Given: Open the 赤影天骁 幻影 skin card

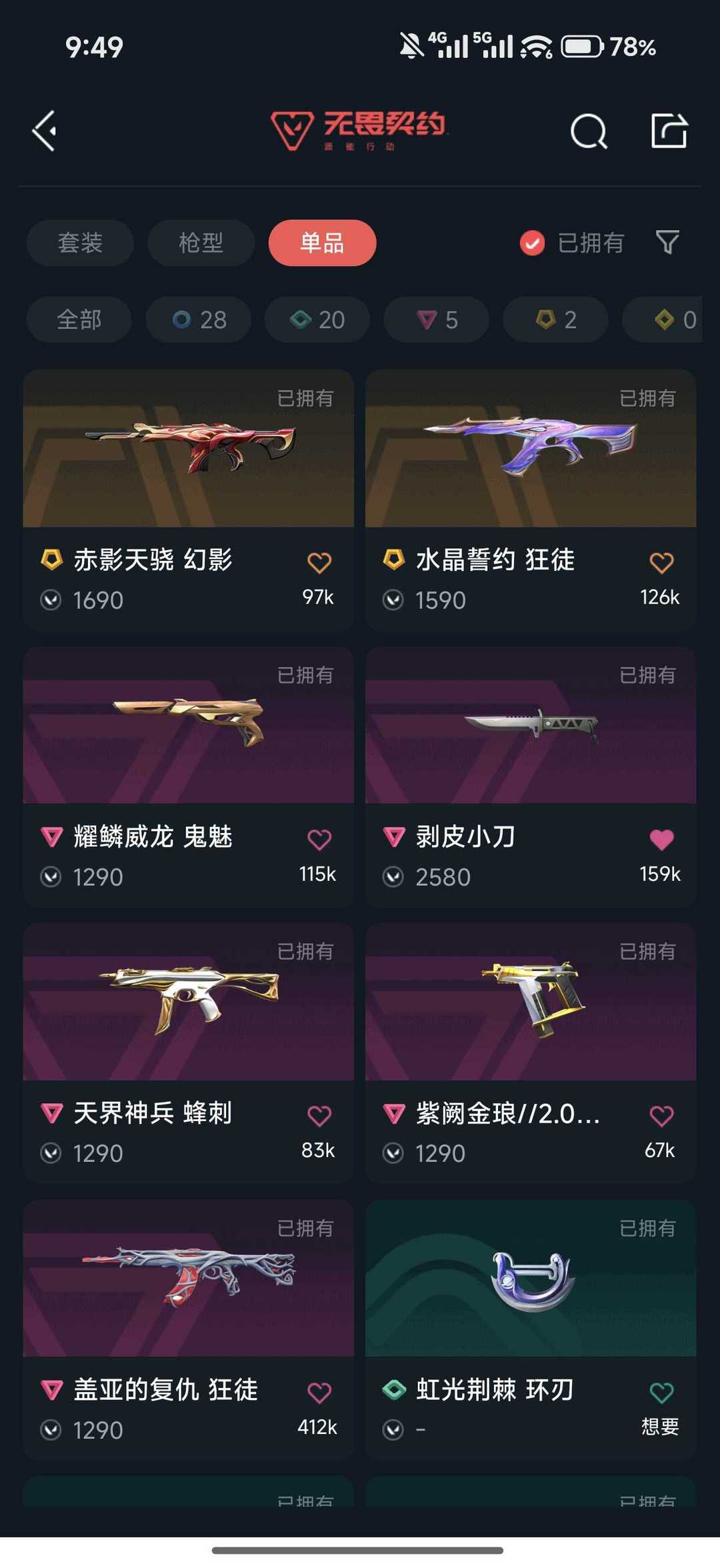Looking at the screenshot, I should pos(189,500).
